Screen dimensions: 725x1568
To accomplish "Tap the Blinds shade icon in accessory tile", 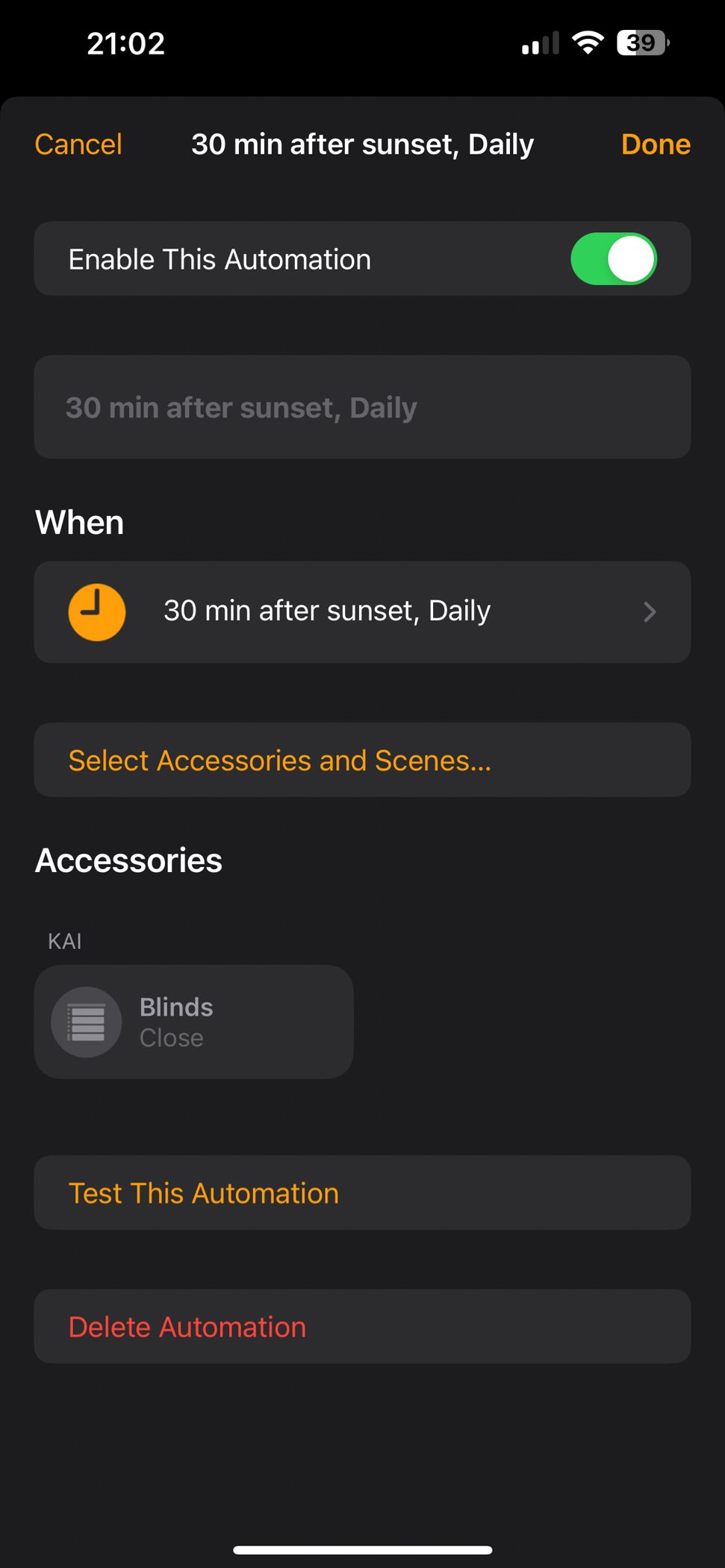I will tap(85, 1022).
